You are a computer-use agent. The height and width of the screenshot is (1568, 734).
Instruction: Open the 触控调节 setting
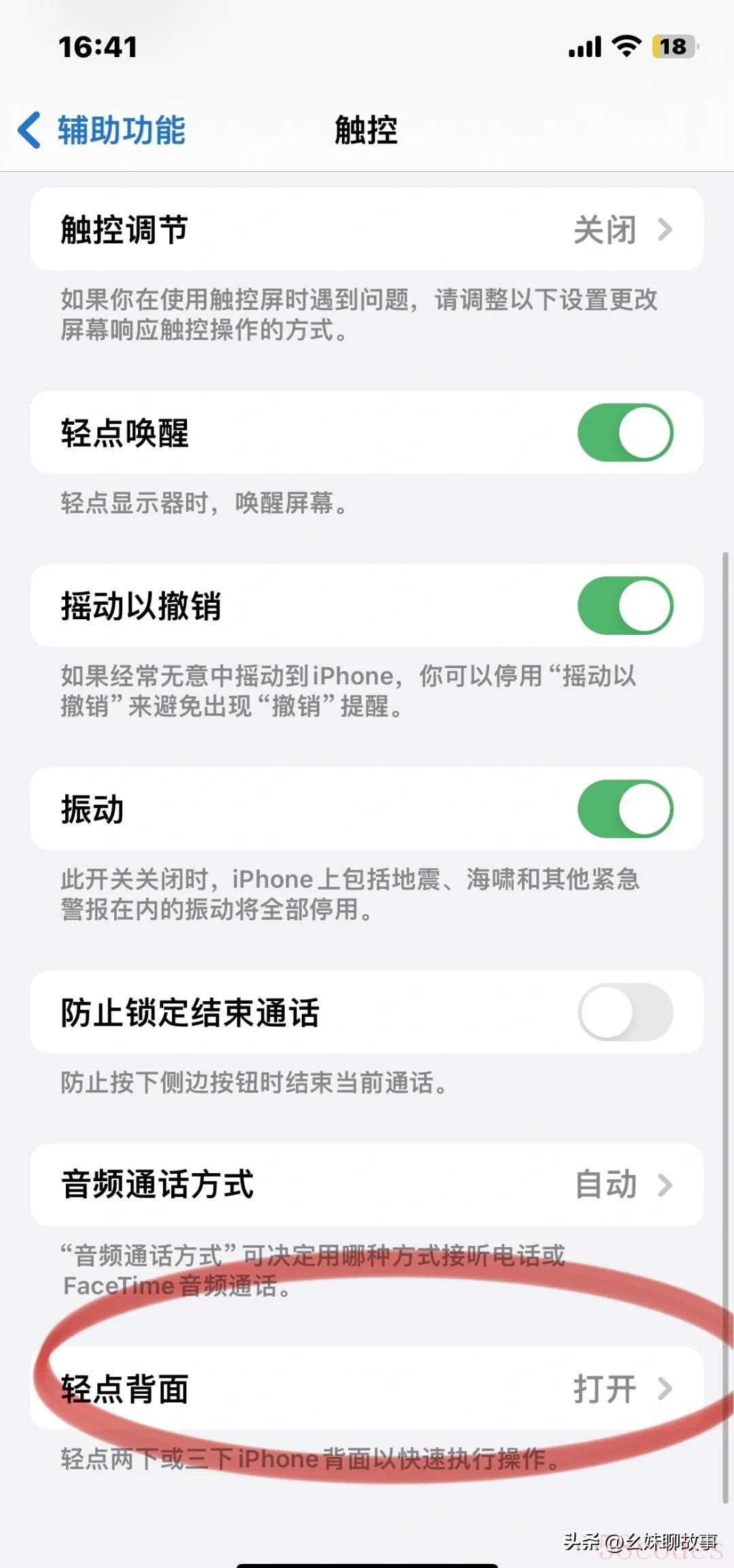pos(366,230)
